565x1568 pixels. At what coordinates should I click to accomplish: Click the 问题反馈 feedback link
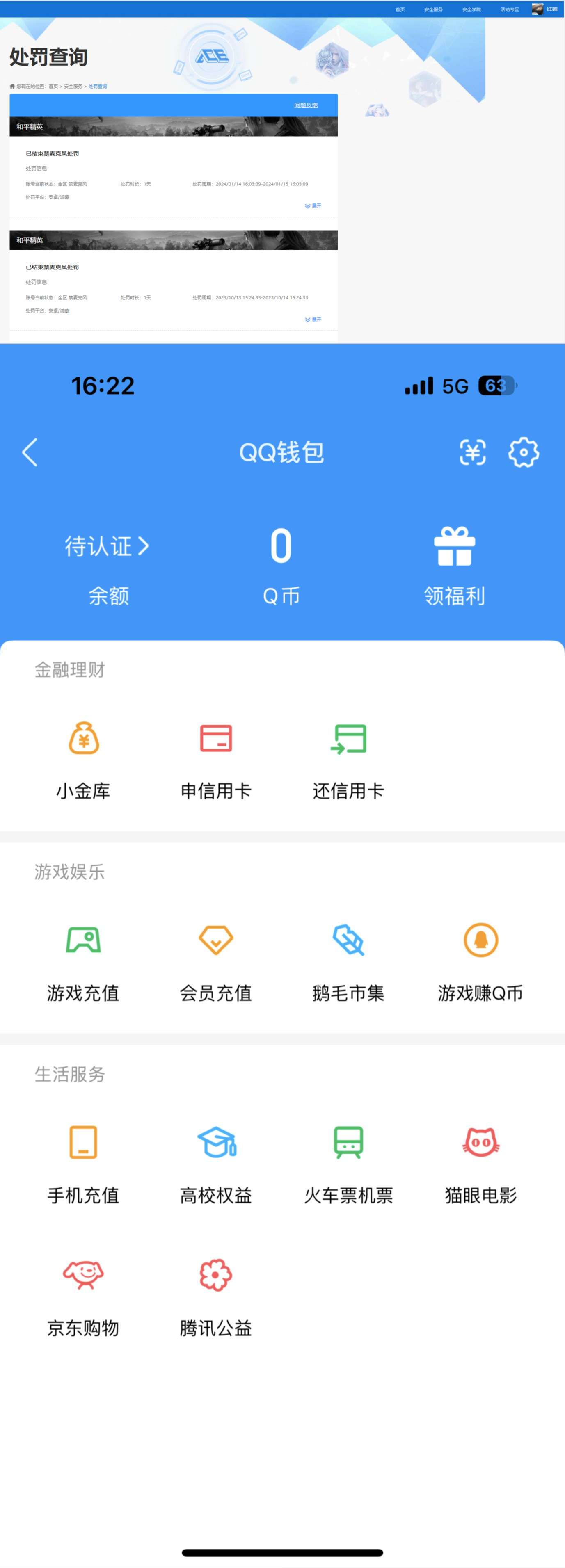click(306, 105)
